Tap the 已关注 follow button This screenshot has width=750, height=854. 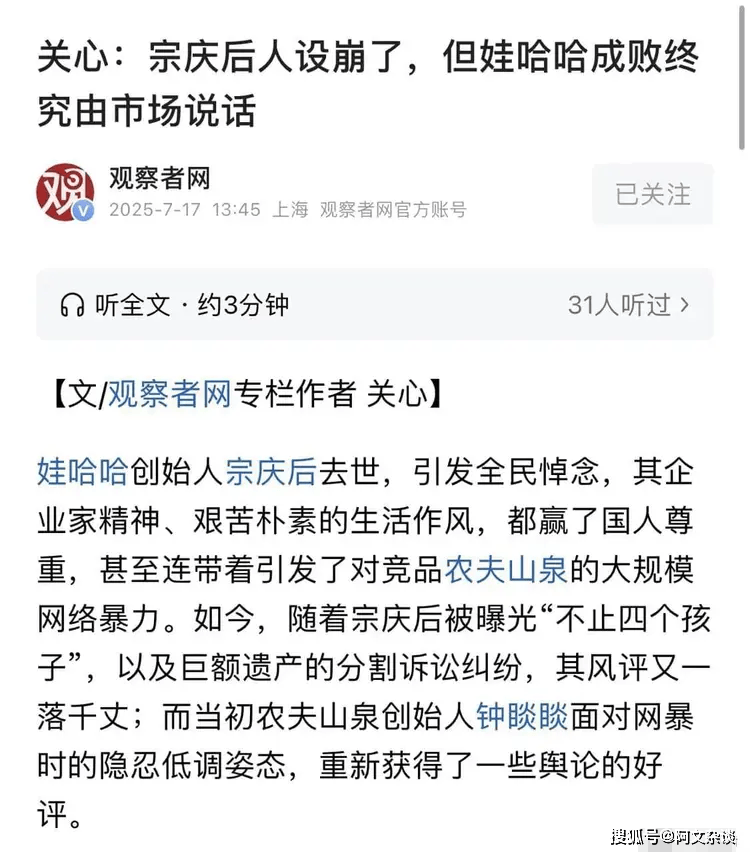[x=652, y=194]
